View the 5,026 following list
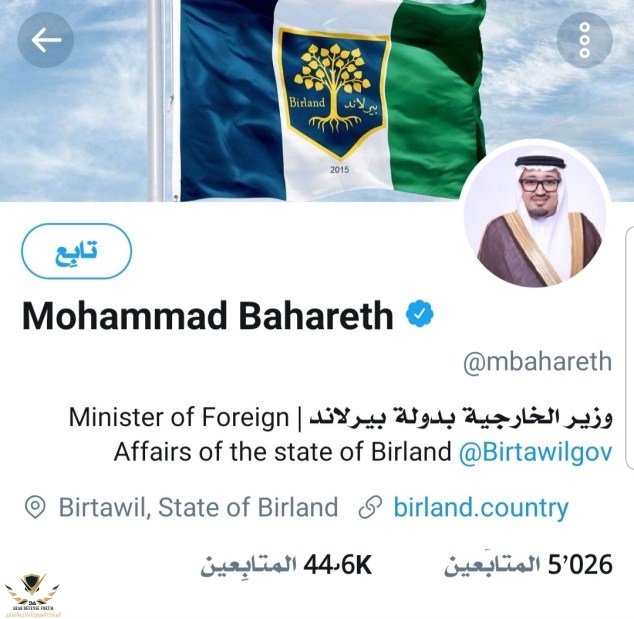This screenshot has width=634, height=619. tap(528, 565)
